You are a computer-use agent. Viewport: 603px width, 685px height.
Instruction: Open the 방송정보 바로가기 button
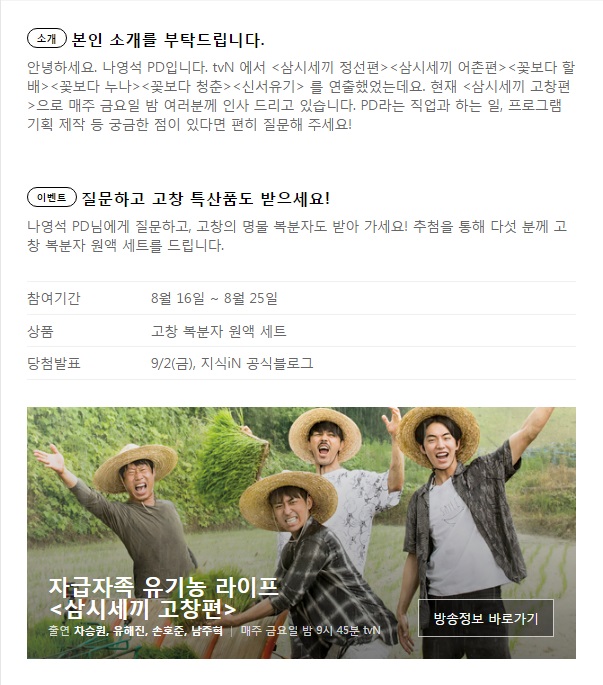click(x=485, y=618)
